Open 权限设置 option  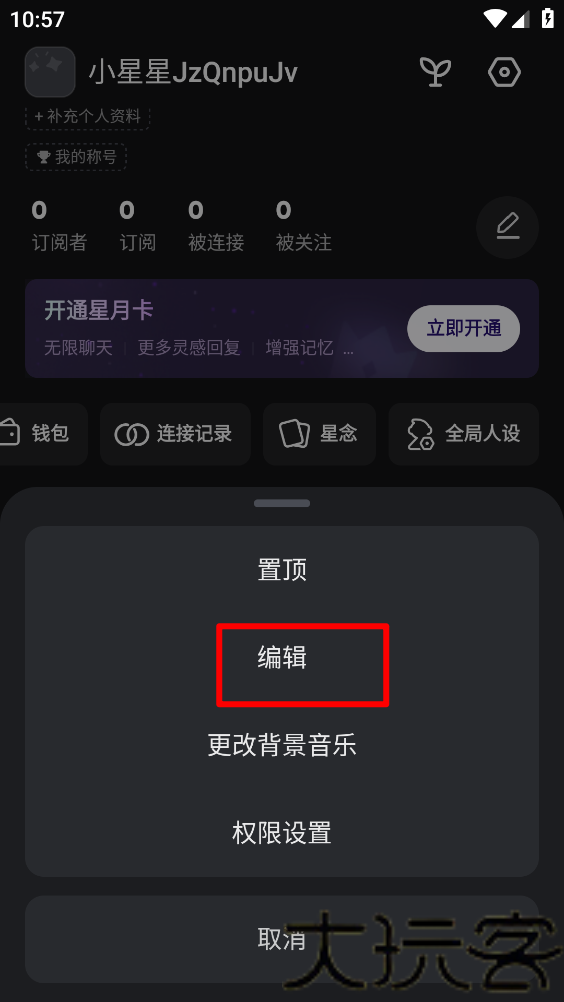(282, 833)
